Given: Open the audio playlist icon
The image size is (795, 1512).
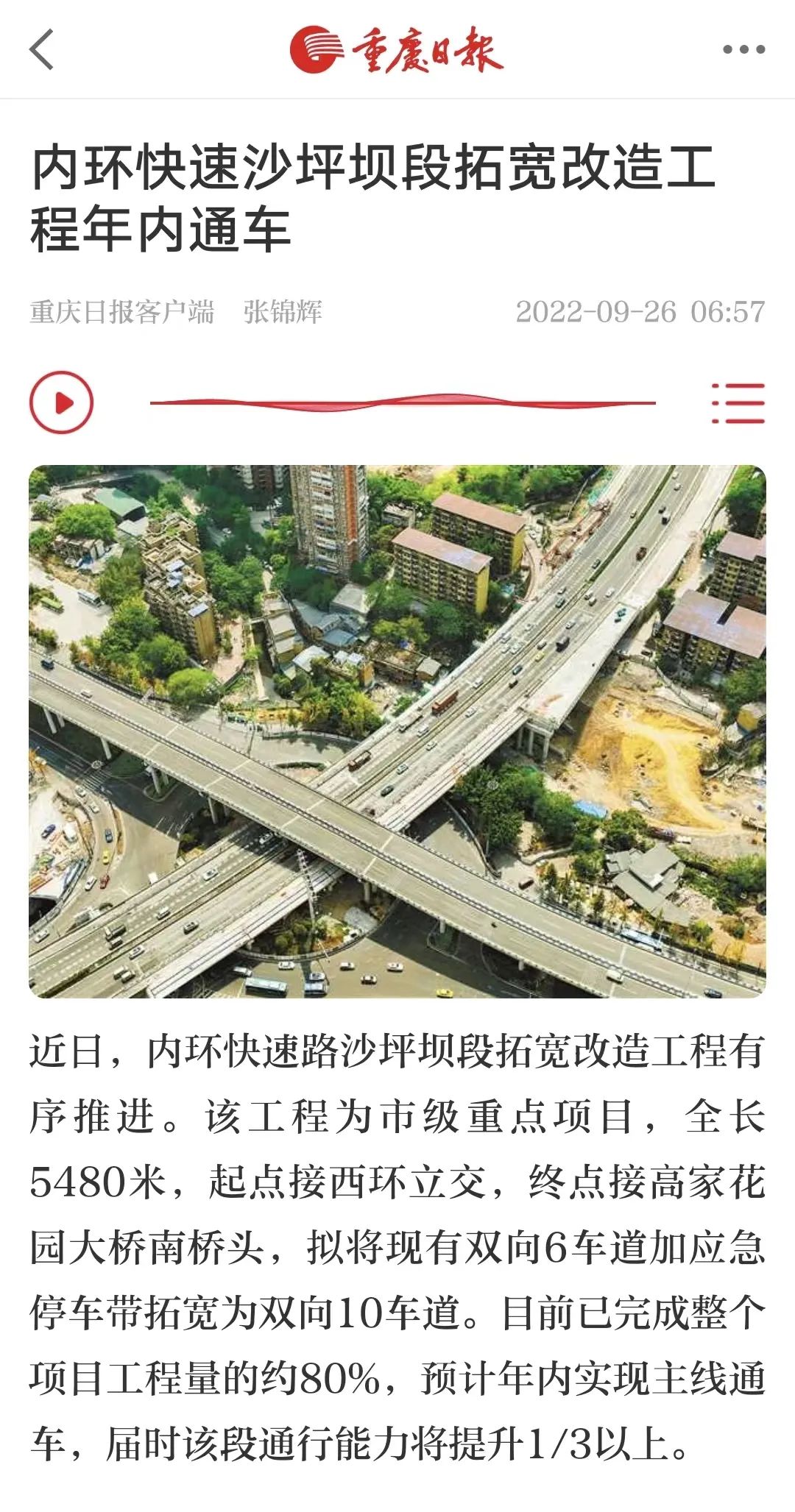Looking at the screenshot, I should click(x=738, y=402).
